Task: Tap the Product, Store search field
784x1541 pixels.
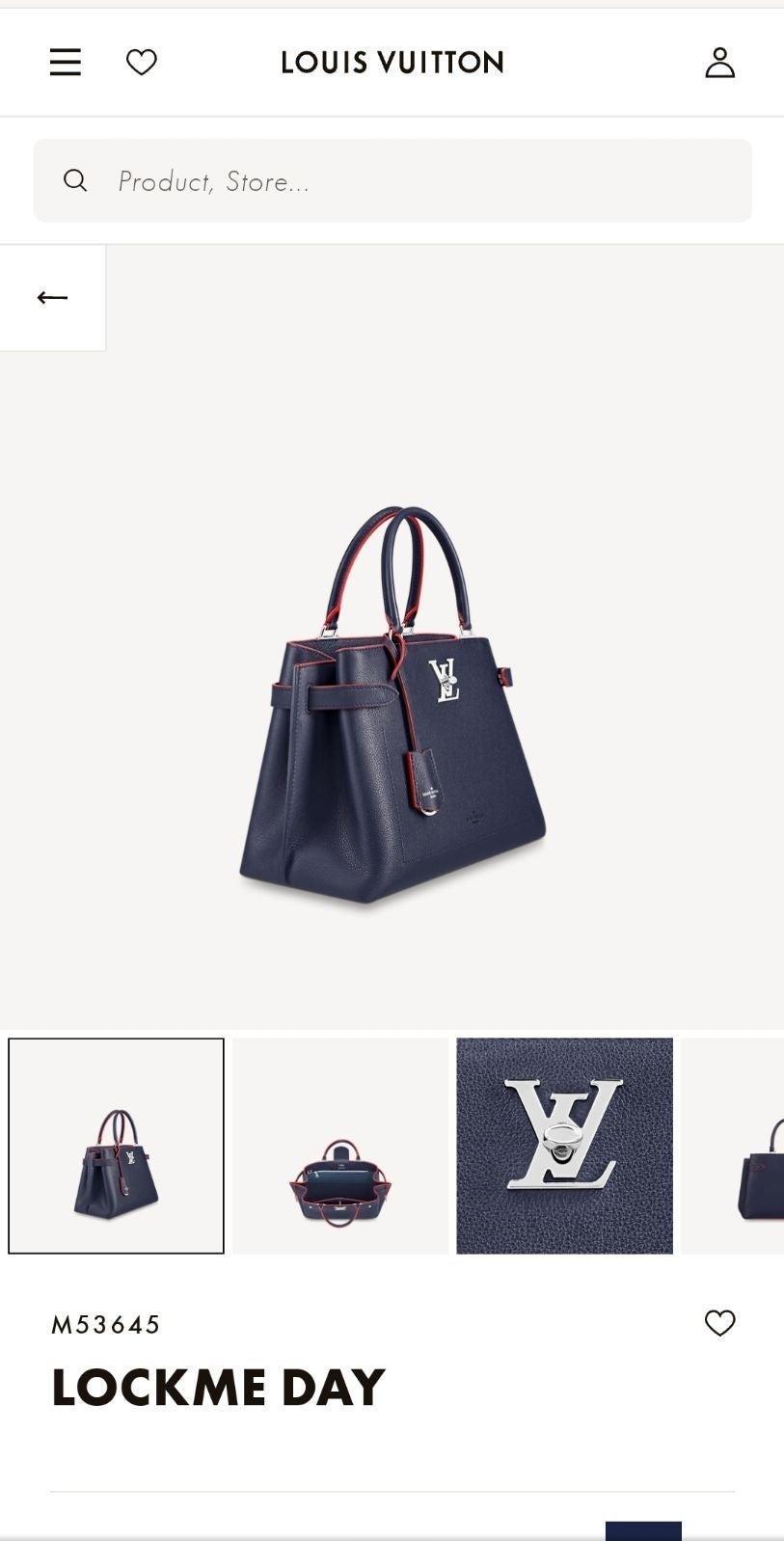Action: coord(392,180)
